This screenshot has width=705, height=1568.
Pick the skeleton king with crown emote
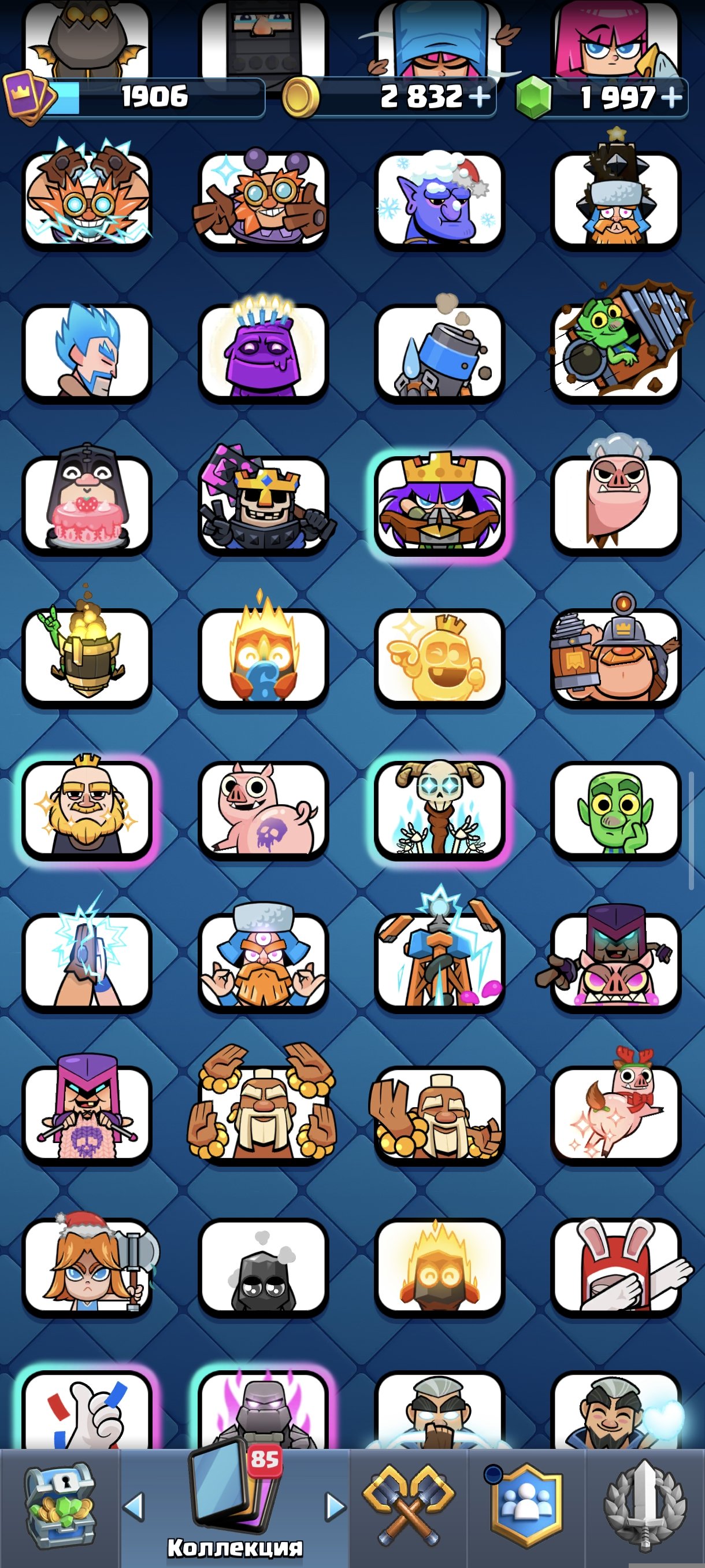264,504
